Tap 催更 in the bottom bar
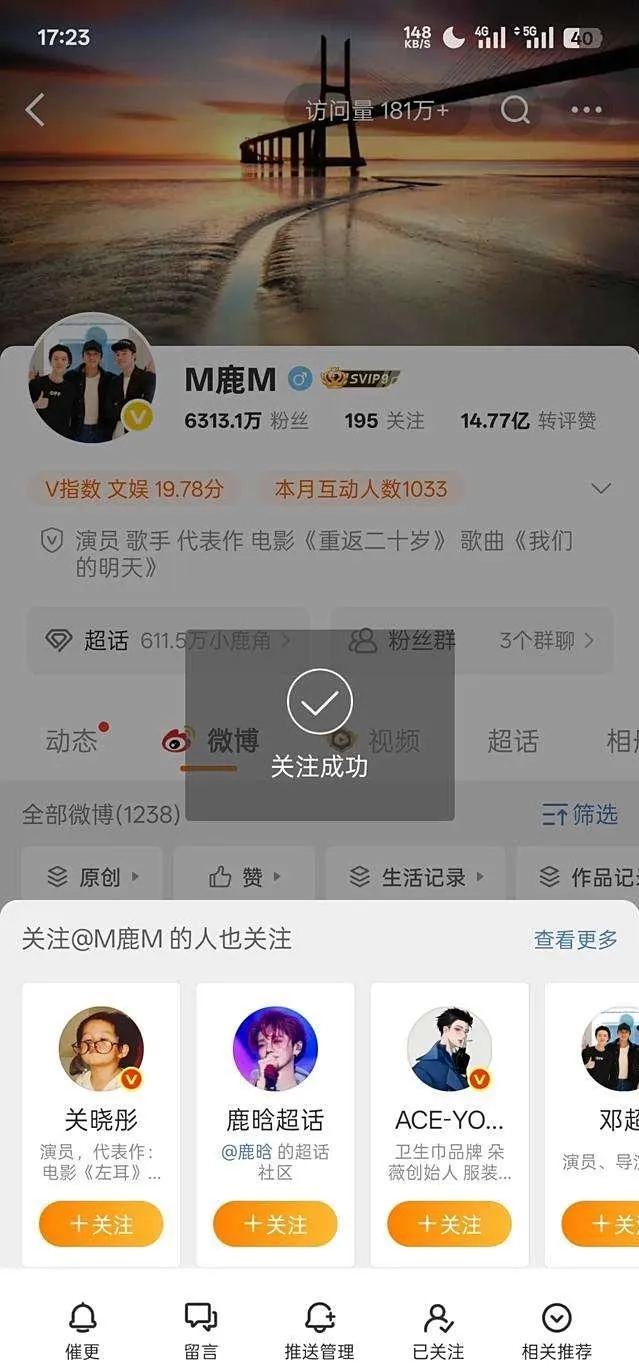The width and height of the screenshot is (639, 1371). click(82, 1331)
